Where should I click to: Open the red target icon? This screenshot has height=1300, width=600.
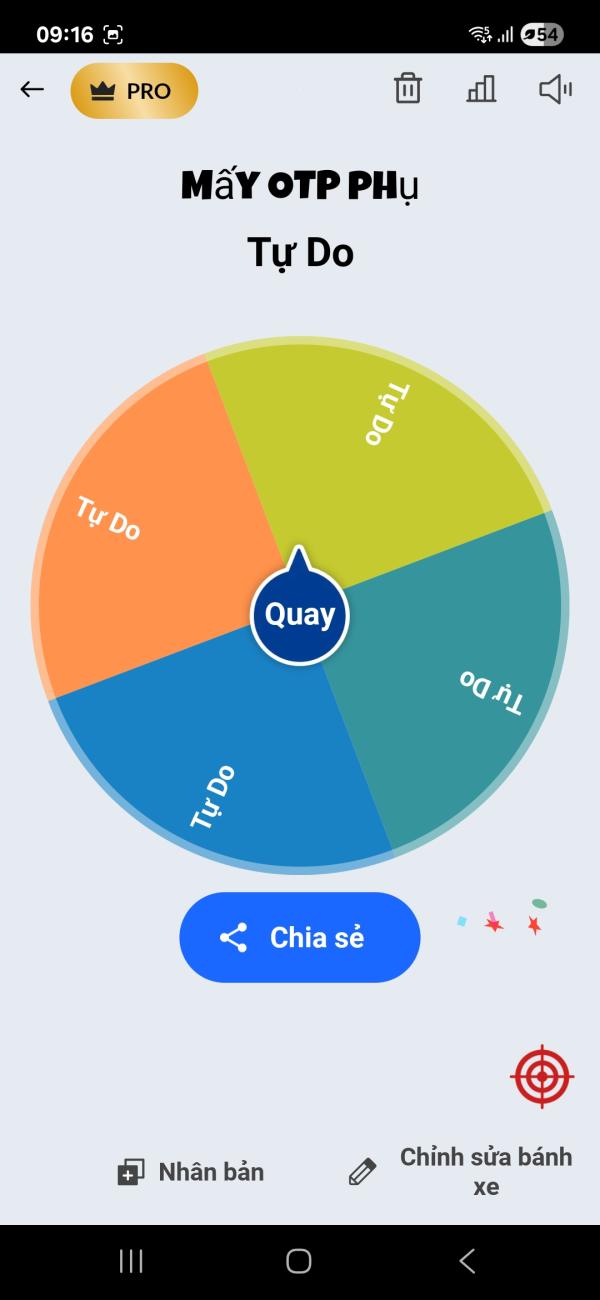coord(541,1077)
